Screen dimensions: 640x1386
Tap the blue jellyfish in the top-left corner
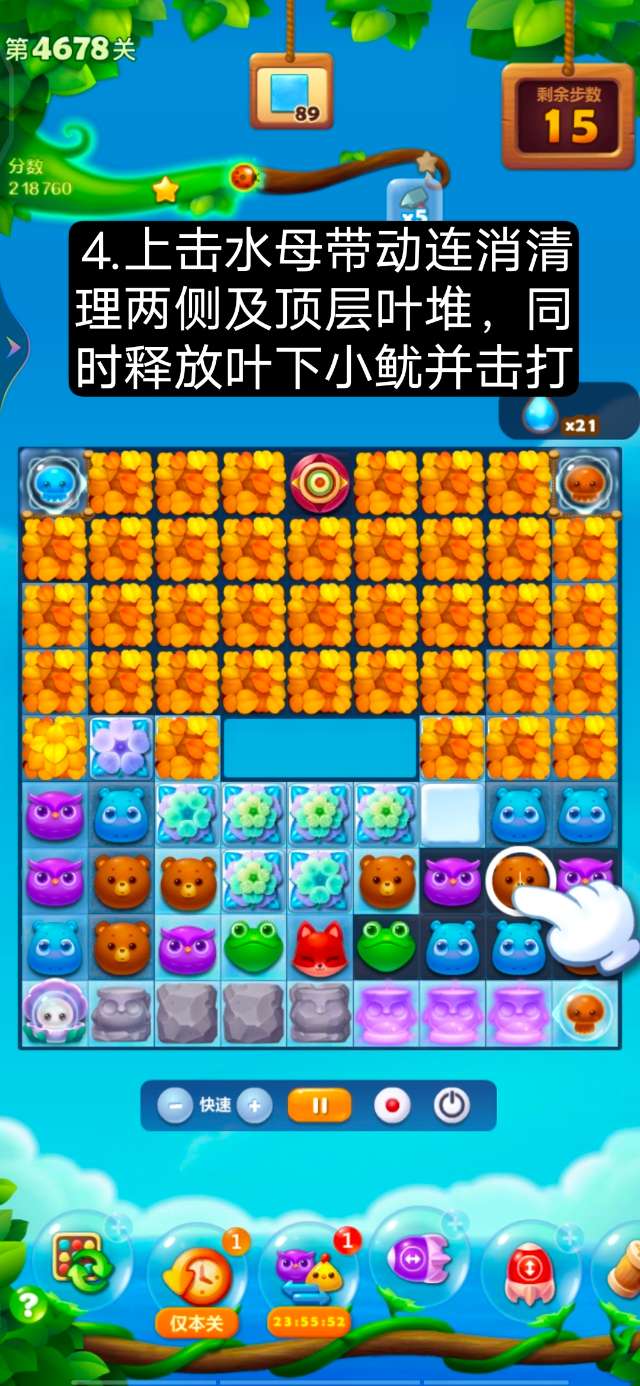(52, 481)
